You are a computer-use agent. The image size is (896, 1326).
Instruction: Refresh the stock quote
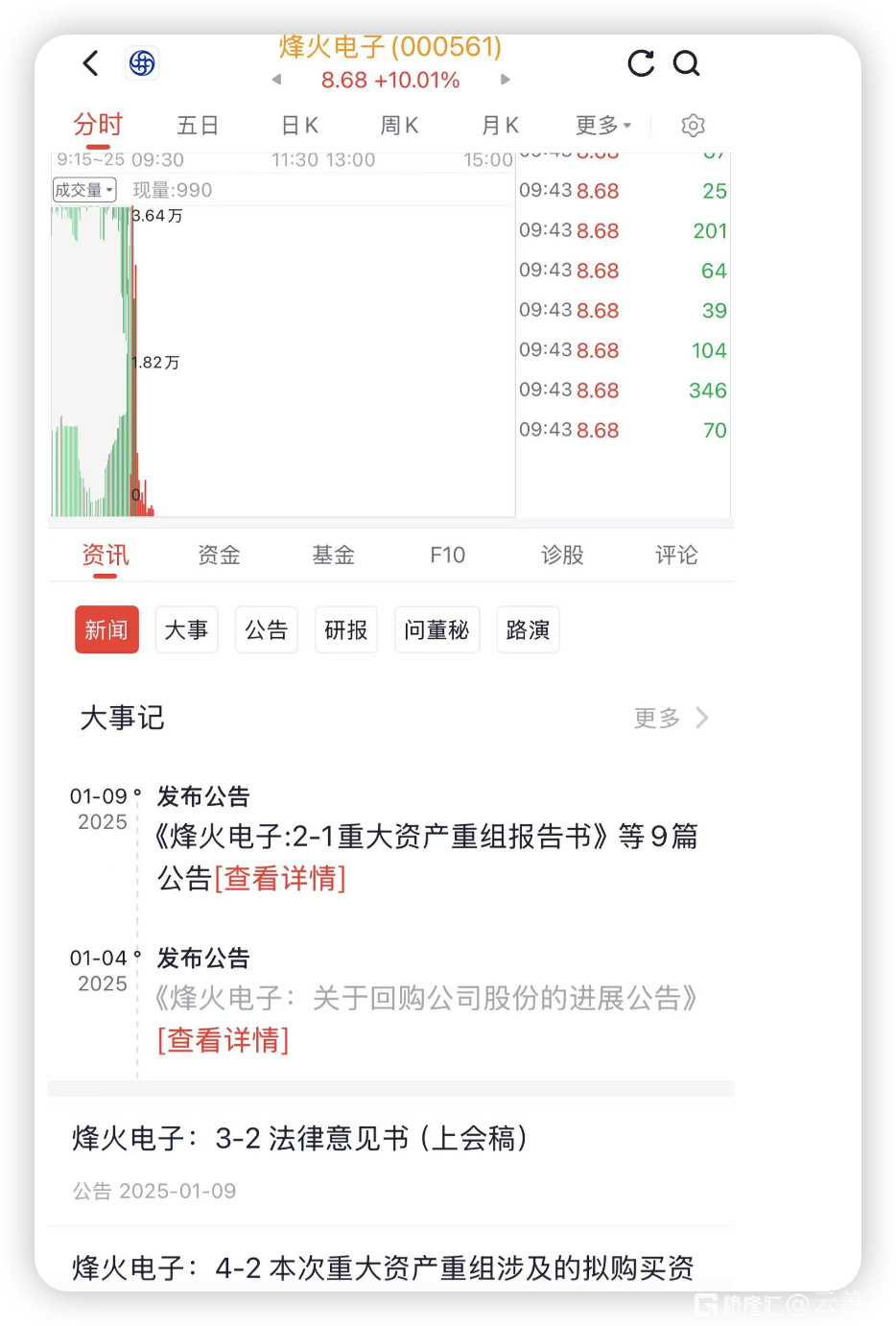click(x=641, y=63)
